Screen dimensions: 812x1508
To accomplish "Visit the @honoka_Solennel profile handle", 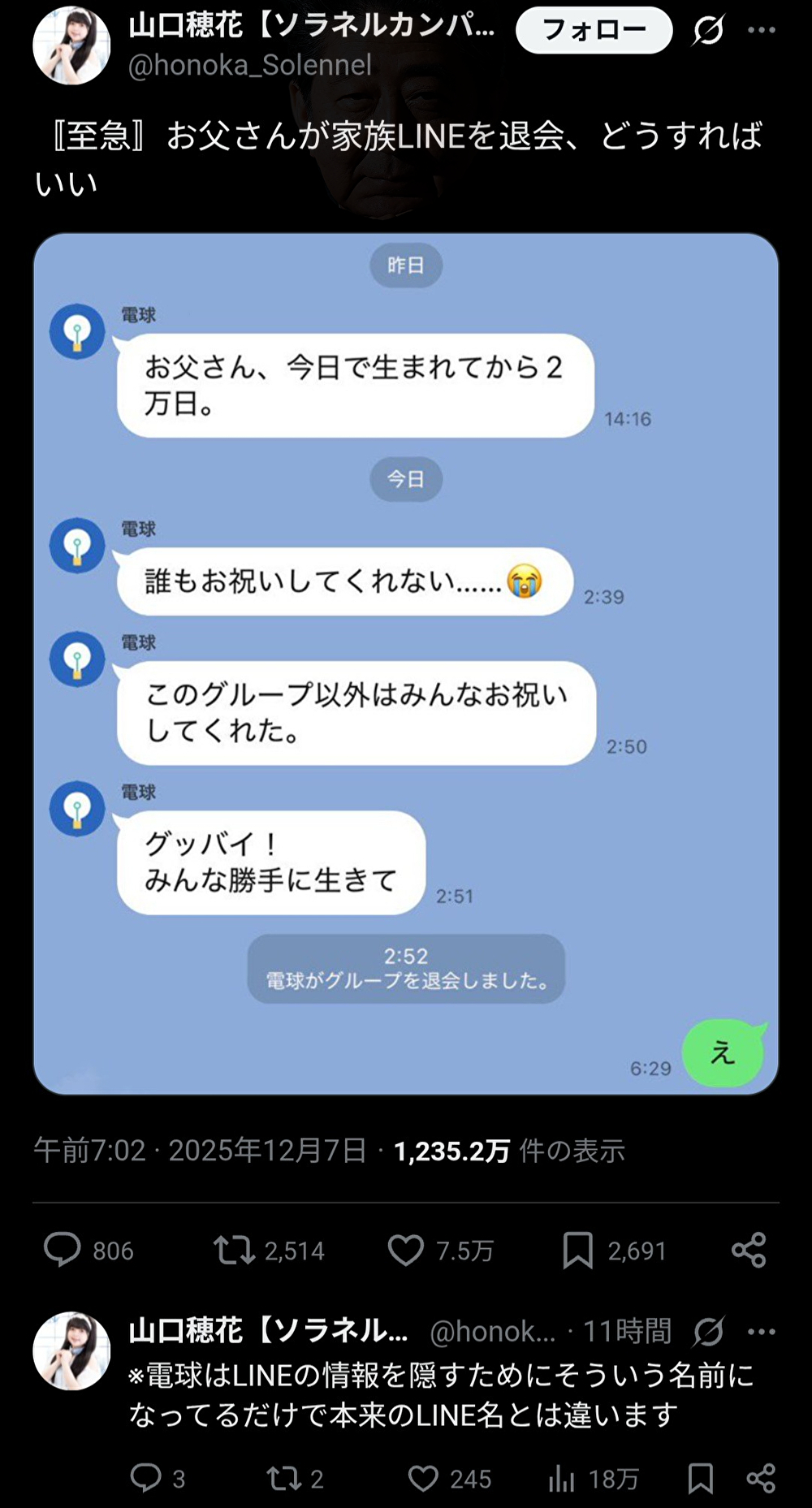I will click(250, 65).
